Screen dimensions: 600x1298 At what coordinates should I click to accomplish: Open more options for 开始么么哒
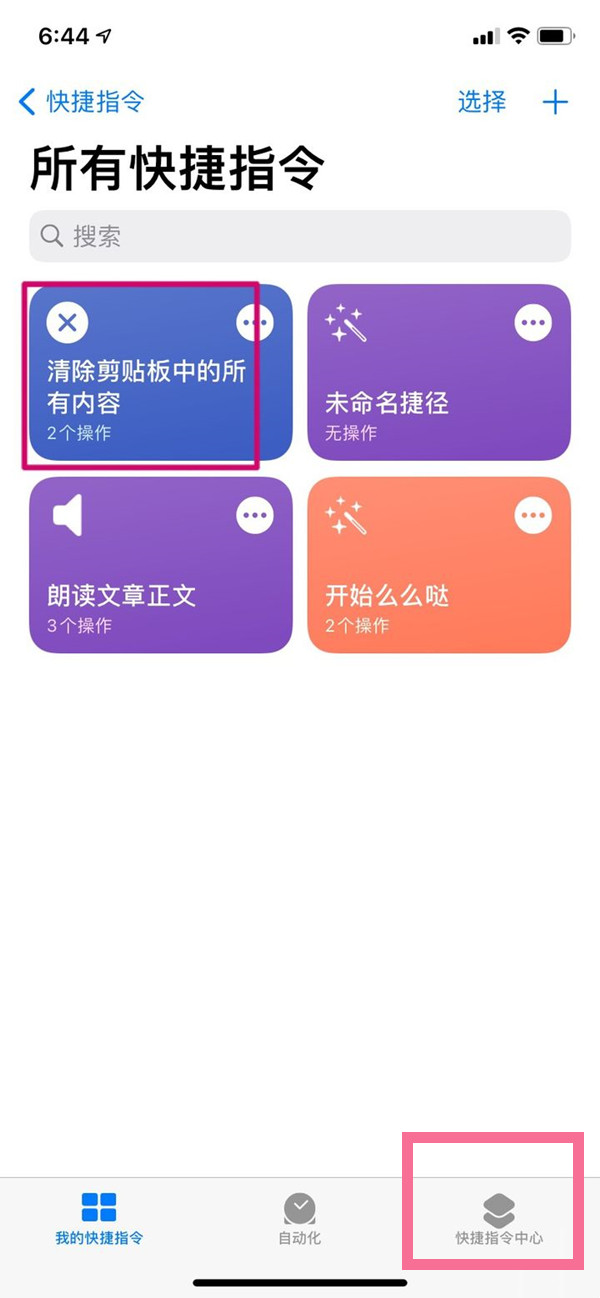coord(533,515)
